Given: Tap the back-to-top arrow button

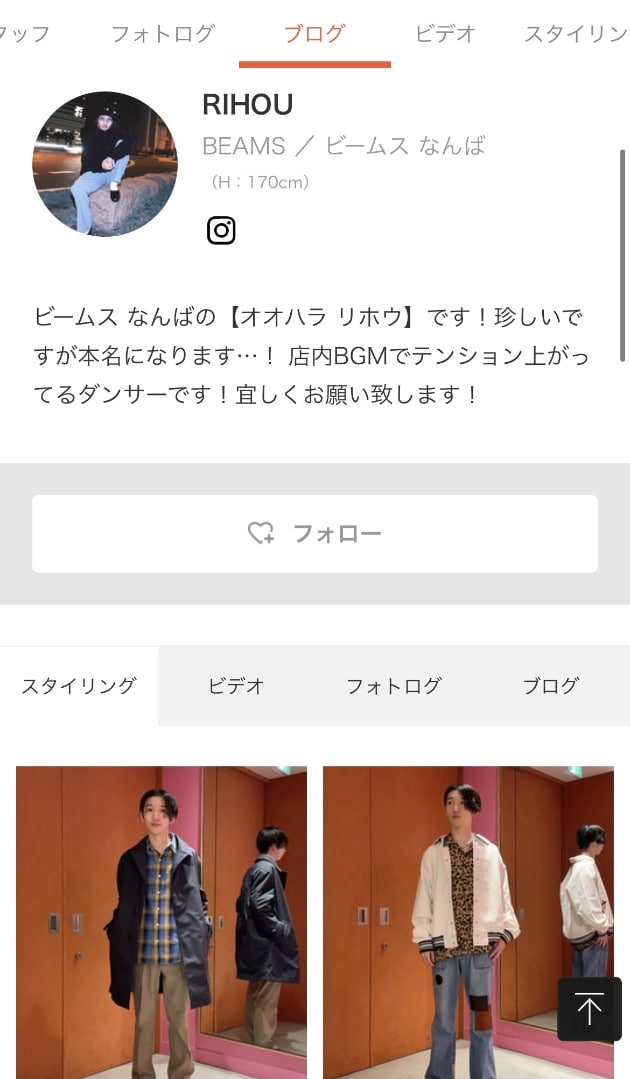Looking at the screenshot, I should (589, 1010).
